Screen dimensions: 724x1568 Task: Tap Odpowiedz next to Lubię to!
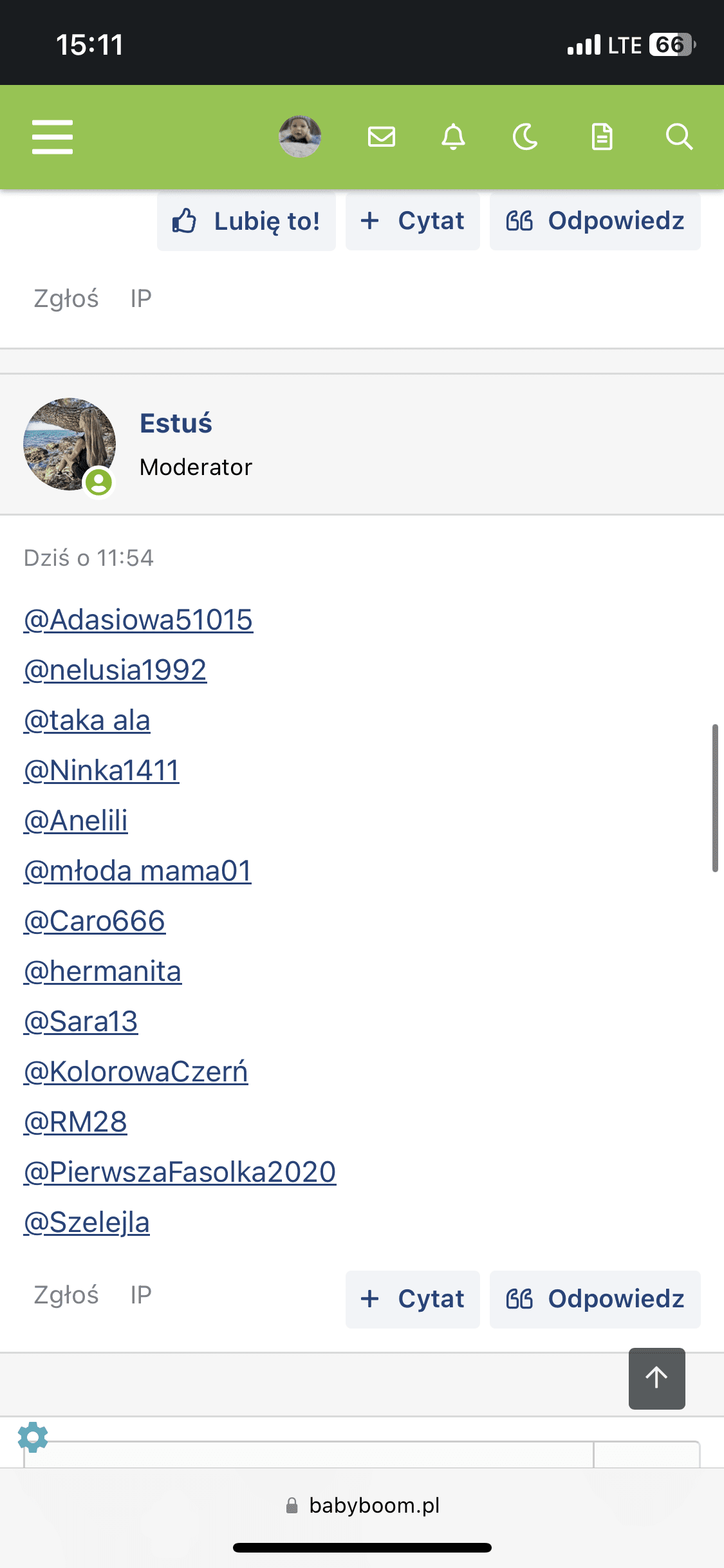(595, 221)
